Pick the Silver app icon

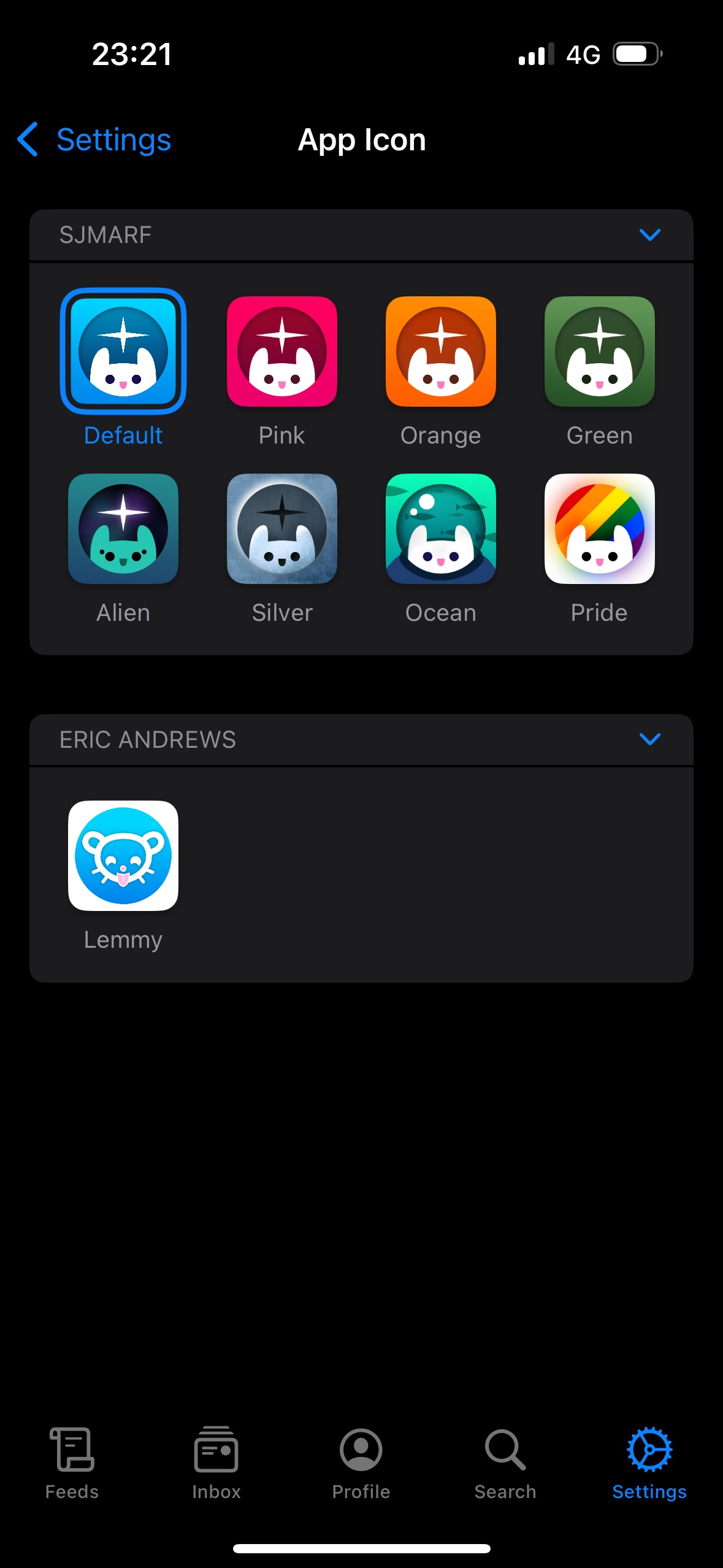282,529
